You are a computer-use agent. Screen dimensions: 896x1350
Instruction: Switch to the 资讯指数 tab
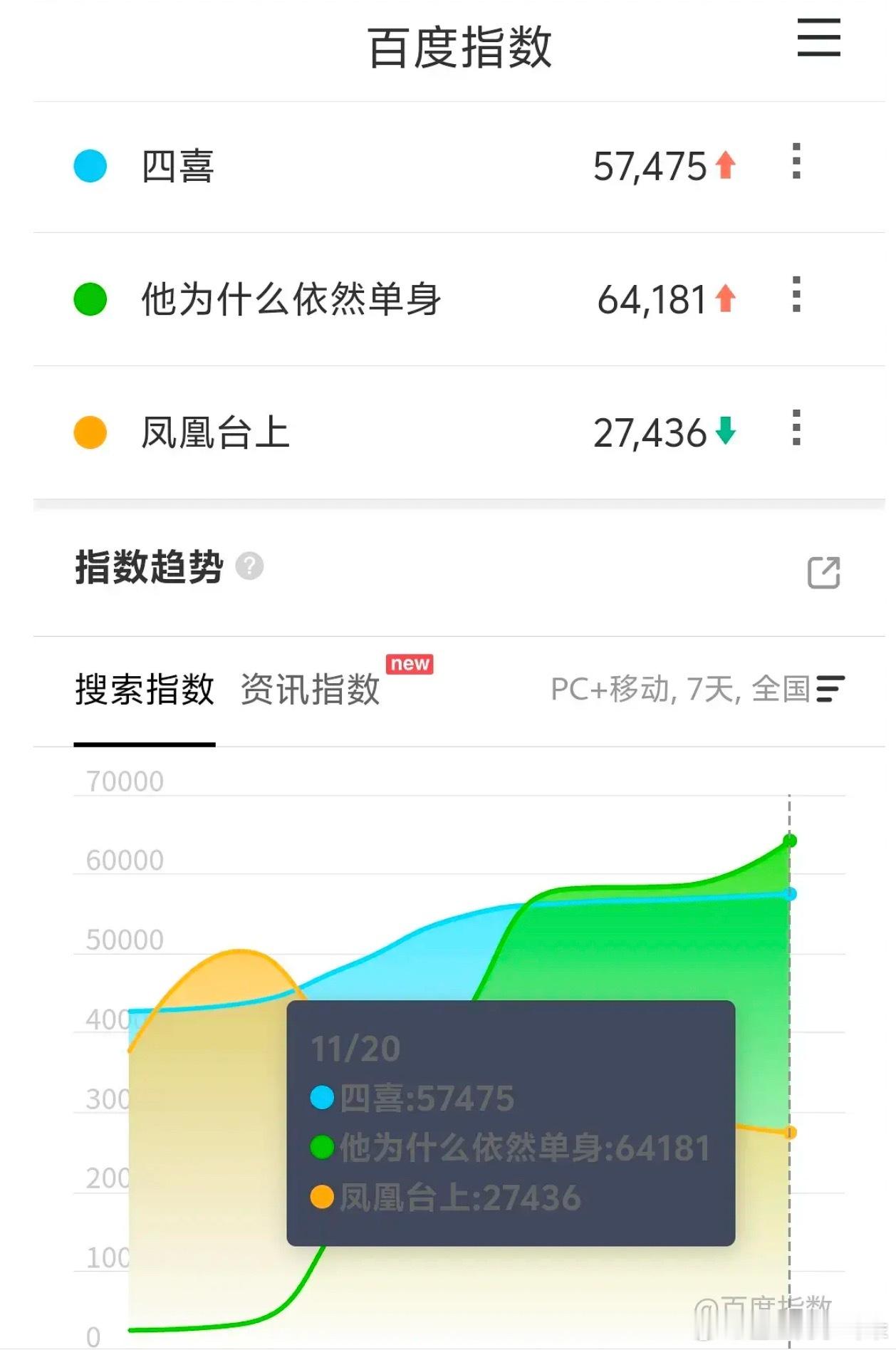coord(311,687)
